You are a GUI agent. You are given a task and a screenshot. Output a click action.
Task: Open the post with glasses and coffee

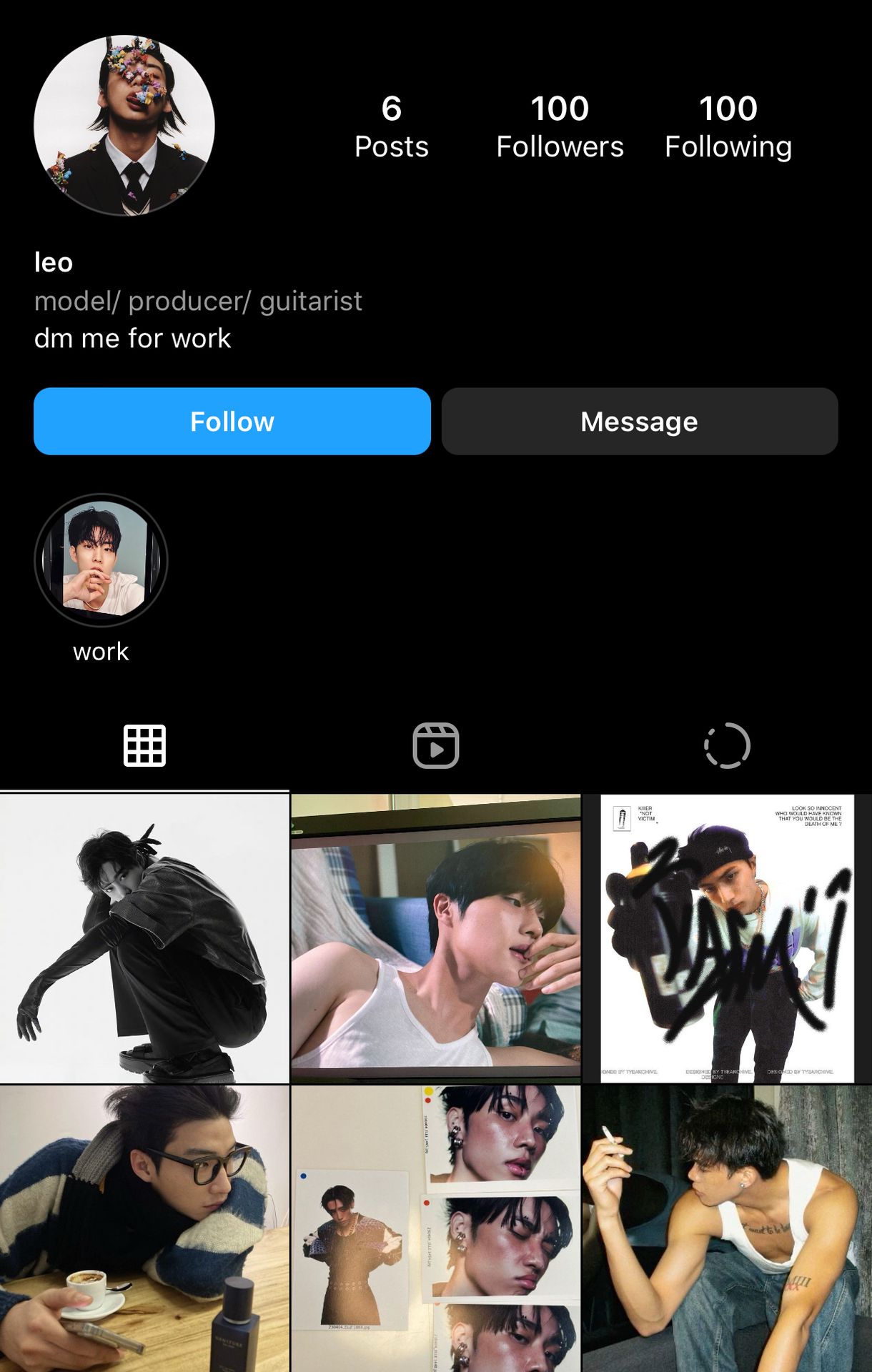click(x=144, y=1229)
